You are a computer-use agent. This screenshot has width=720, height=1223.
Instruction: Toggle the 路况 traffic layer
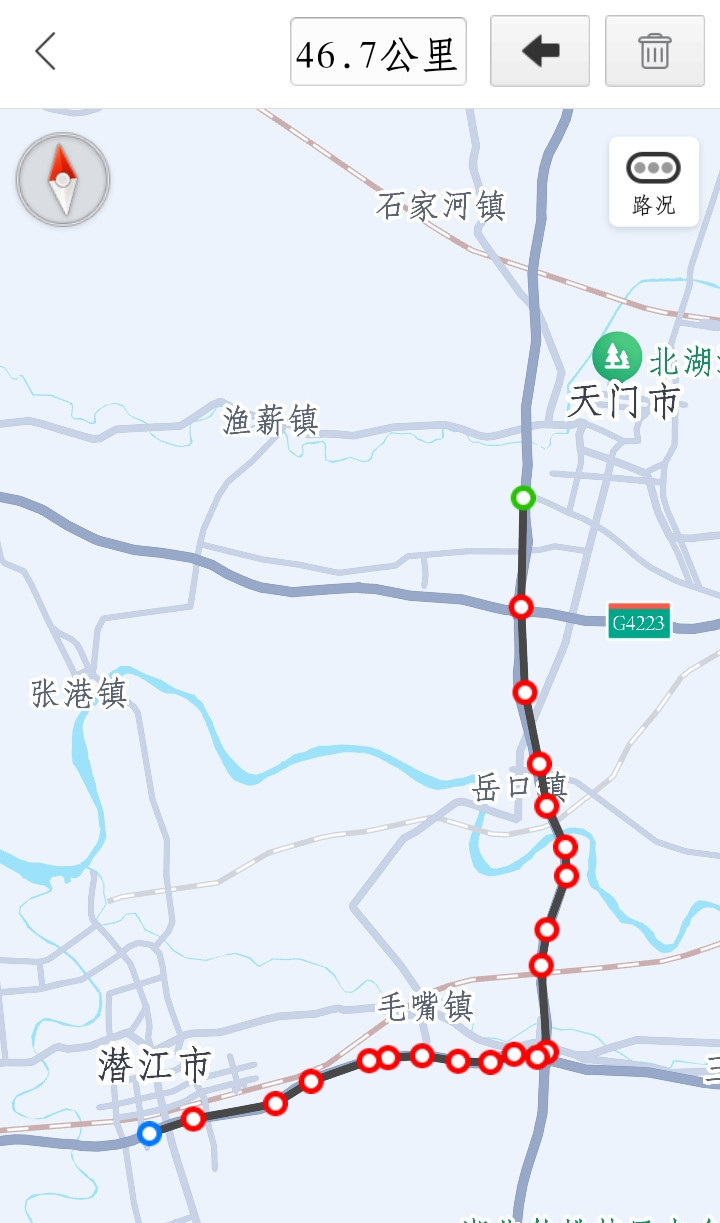(x=654, y=182)
